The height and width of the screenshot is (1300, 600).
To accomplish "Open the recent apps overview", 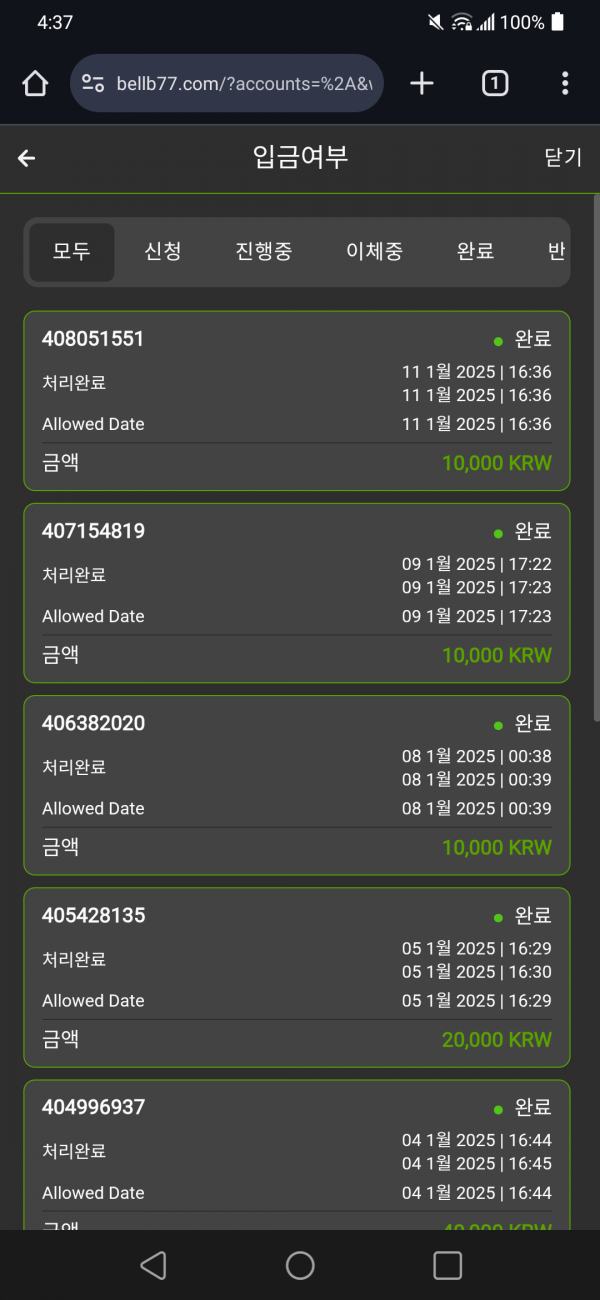I will [447, 1265].
